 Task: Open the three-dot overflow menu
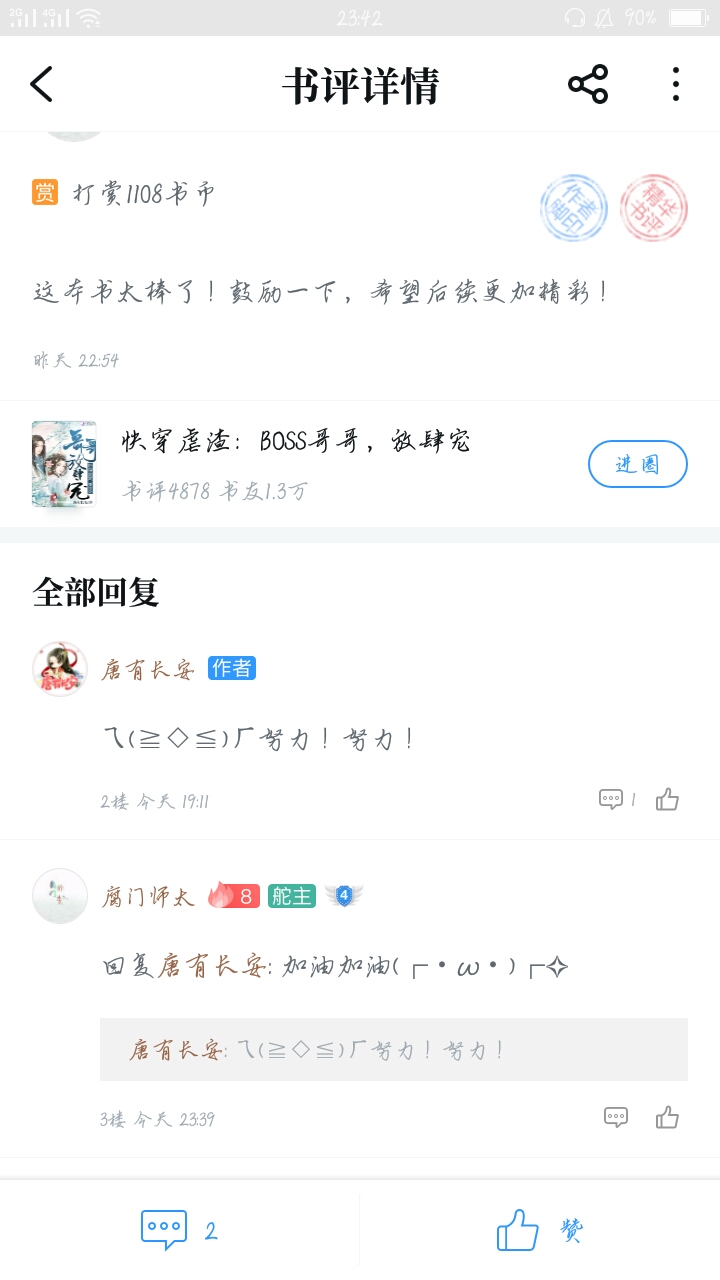coord(676,85)
